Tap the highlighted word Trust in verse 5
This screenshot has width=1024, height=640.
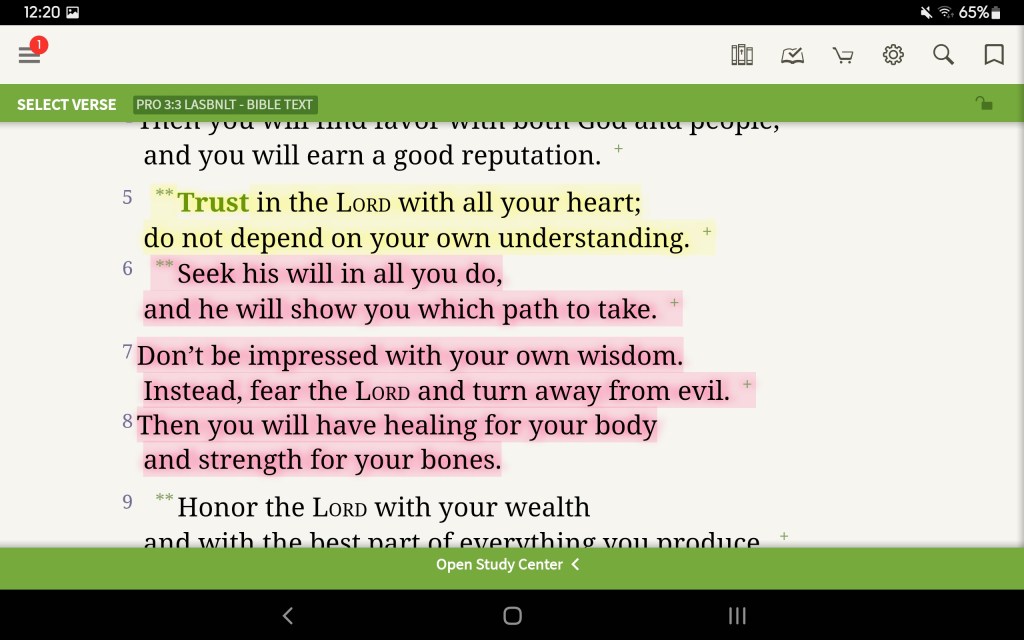tap(213, 203)
